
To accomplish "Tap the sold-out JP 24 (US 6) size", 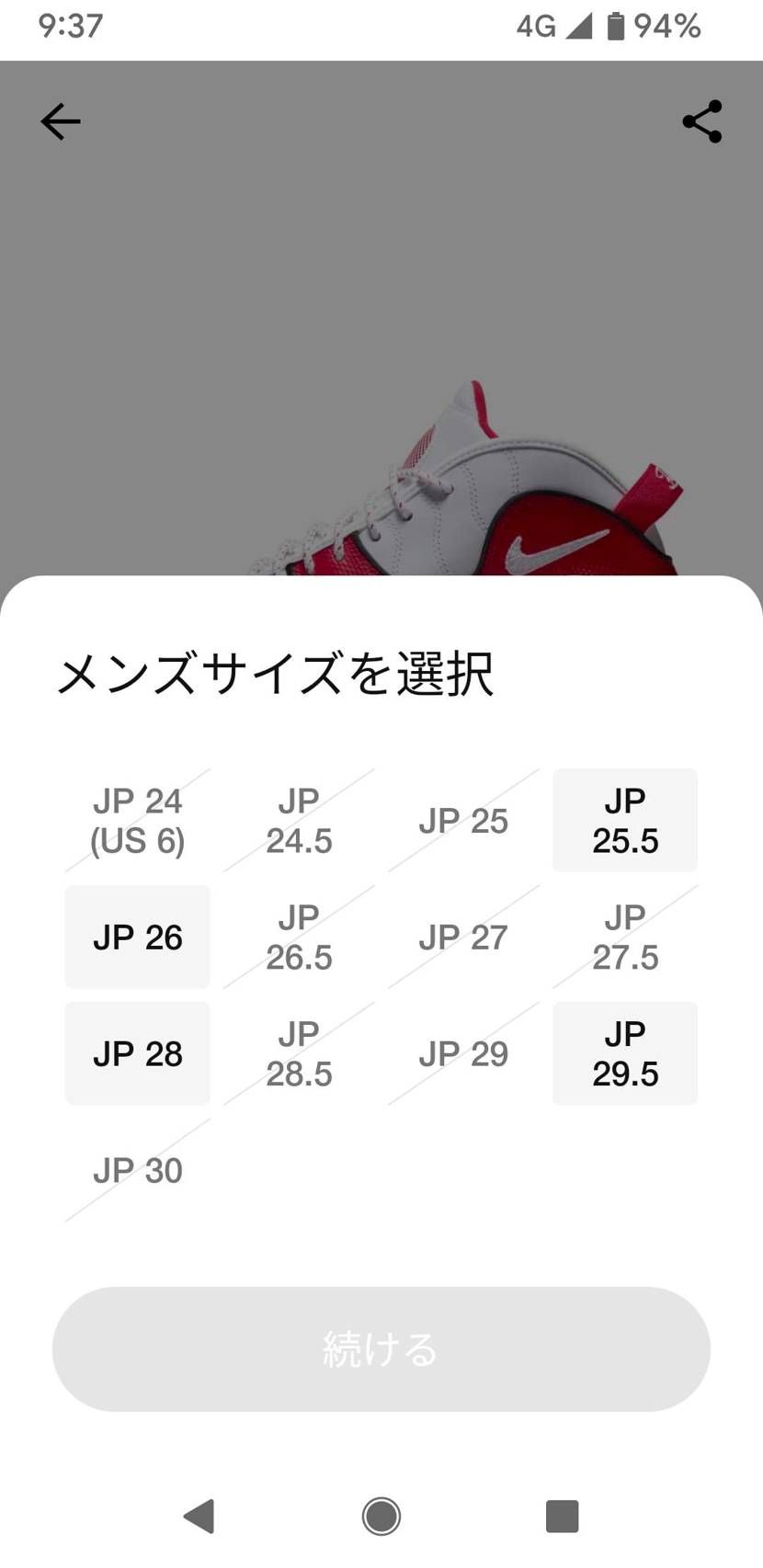I will pos(136,820).
